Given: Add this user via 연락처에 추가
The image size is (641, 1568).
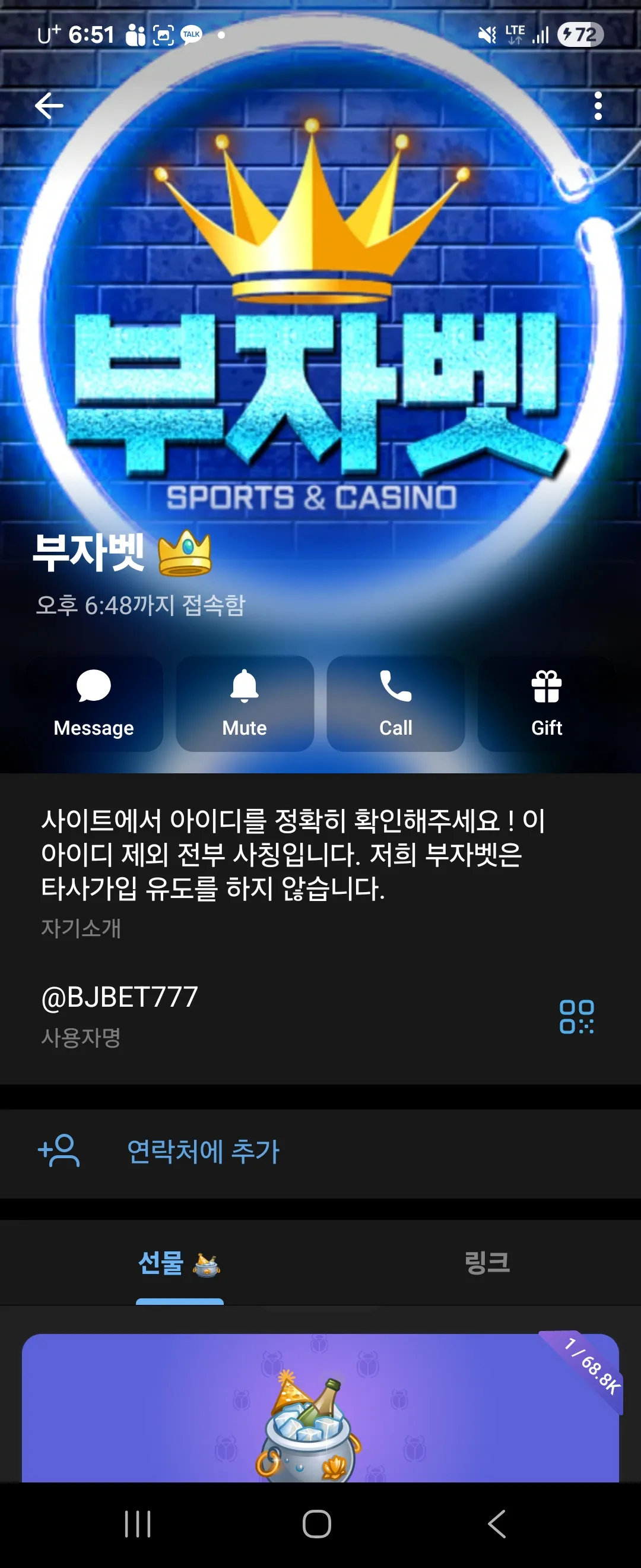Looking at the screenshot, I should 203,1152.
